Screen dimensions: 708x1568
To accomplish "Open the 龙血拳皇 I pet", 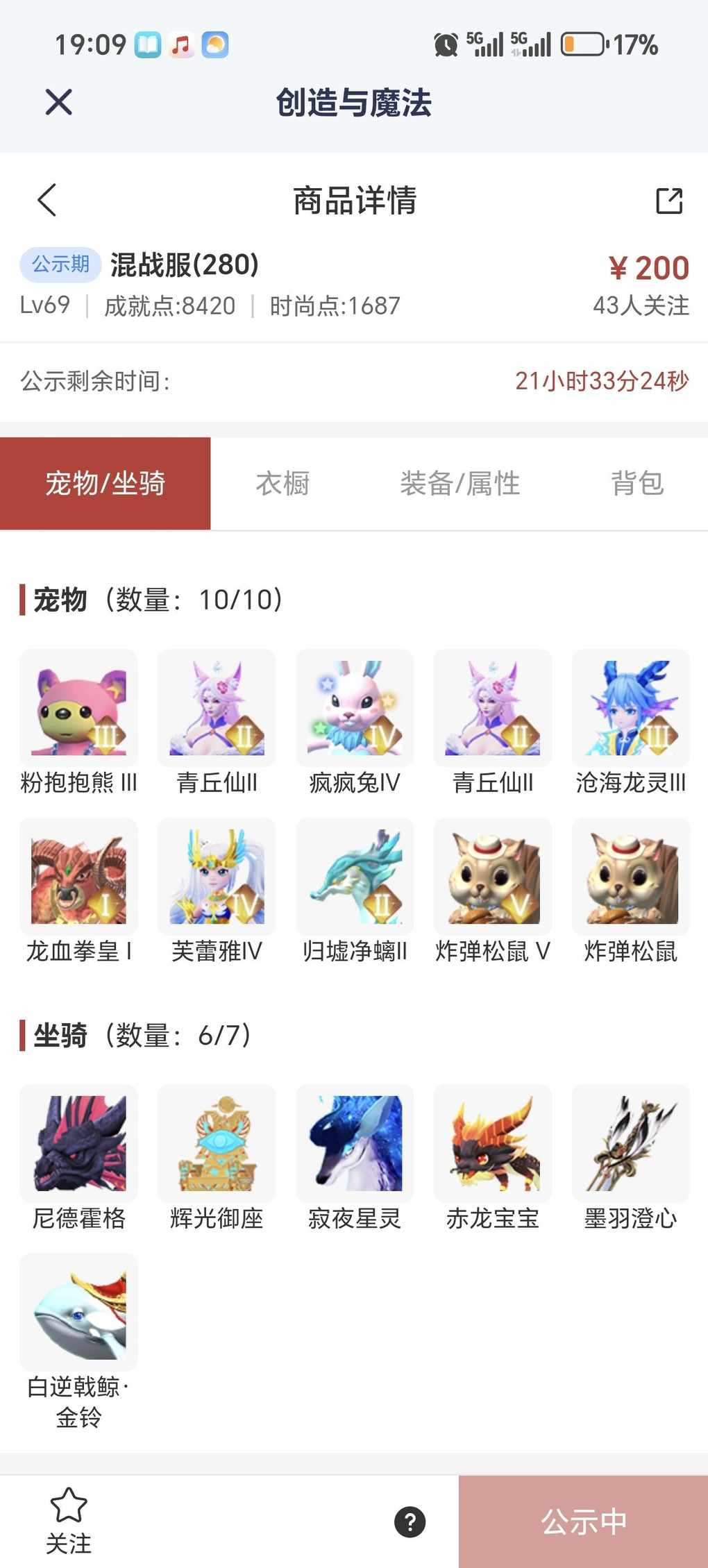I will [x=78, y=877].
